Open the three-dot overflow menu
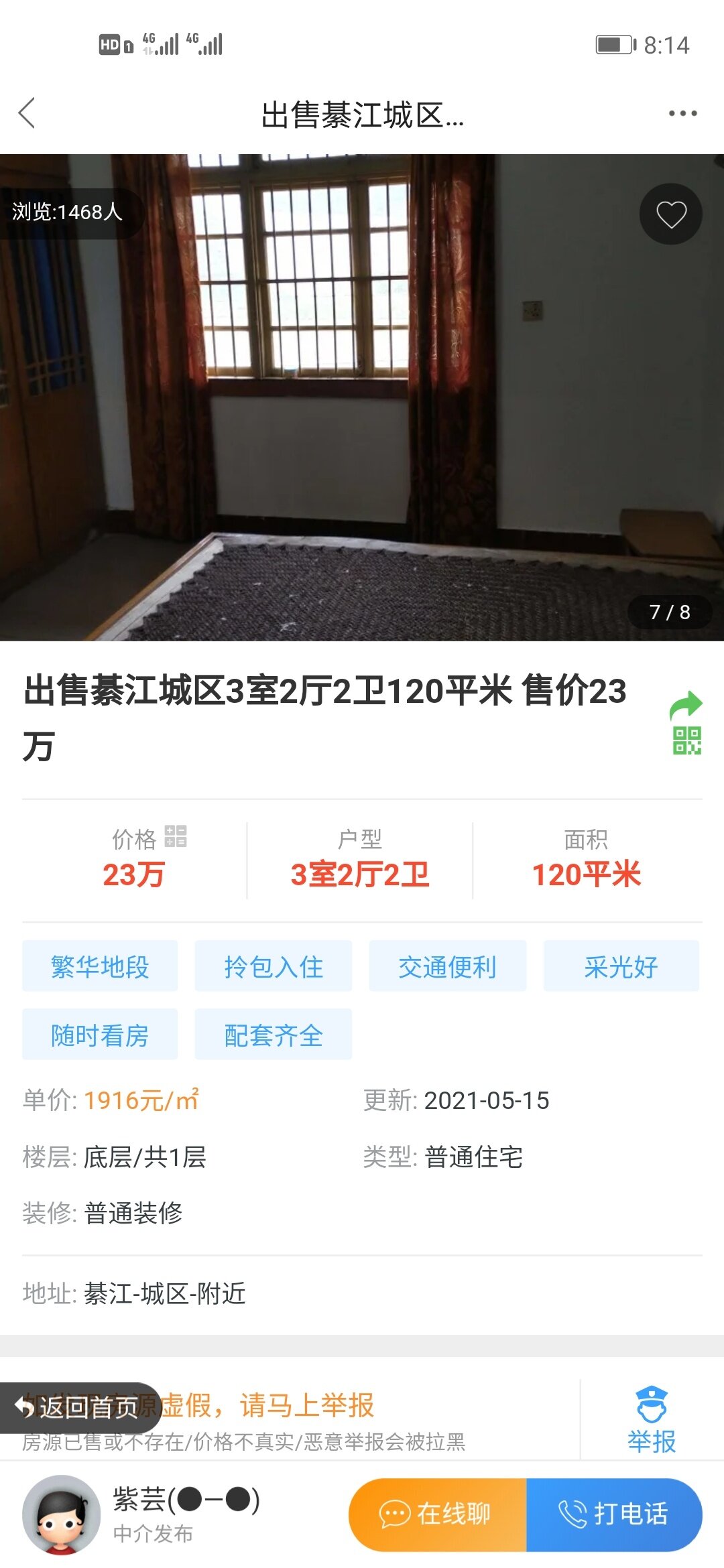 pyautogui.click(x=682, y=113)
